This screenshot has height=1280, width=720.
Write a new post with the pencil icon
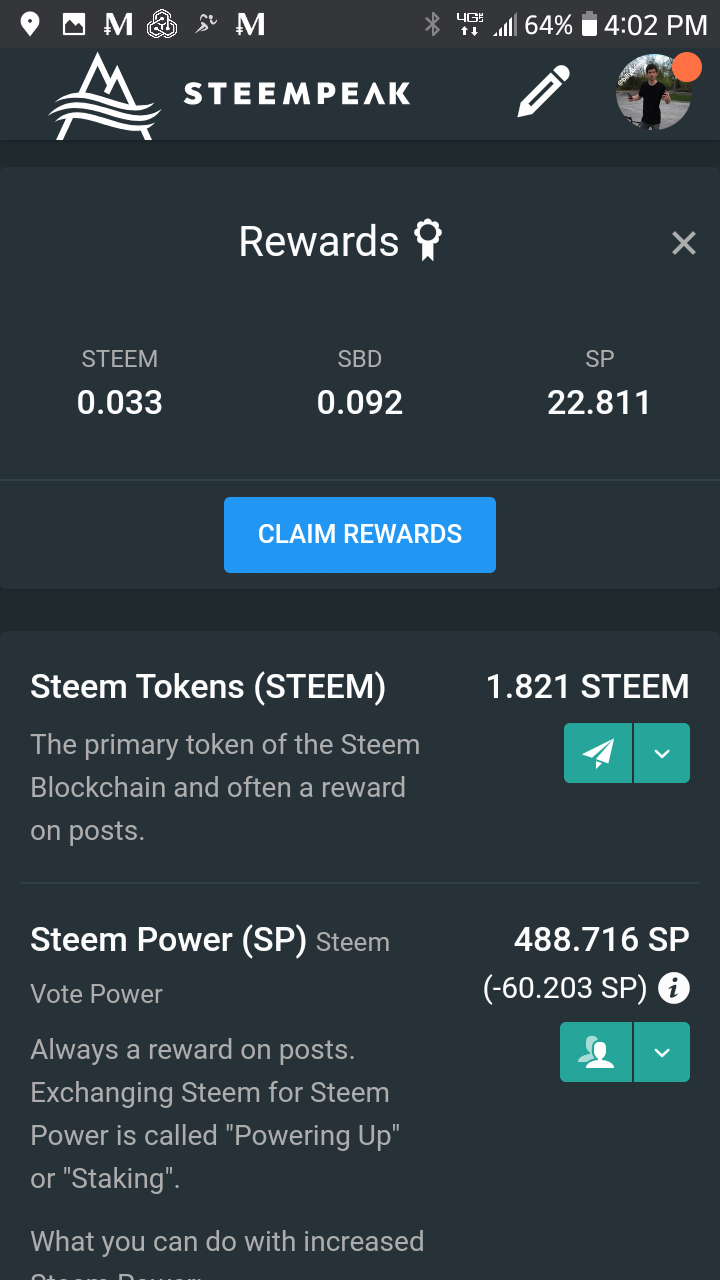pyautogui.click(x=543, y=92)
